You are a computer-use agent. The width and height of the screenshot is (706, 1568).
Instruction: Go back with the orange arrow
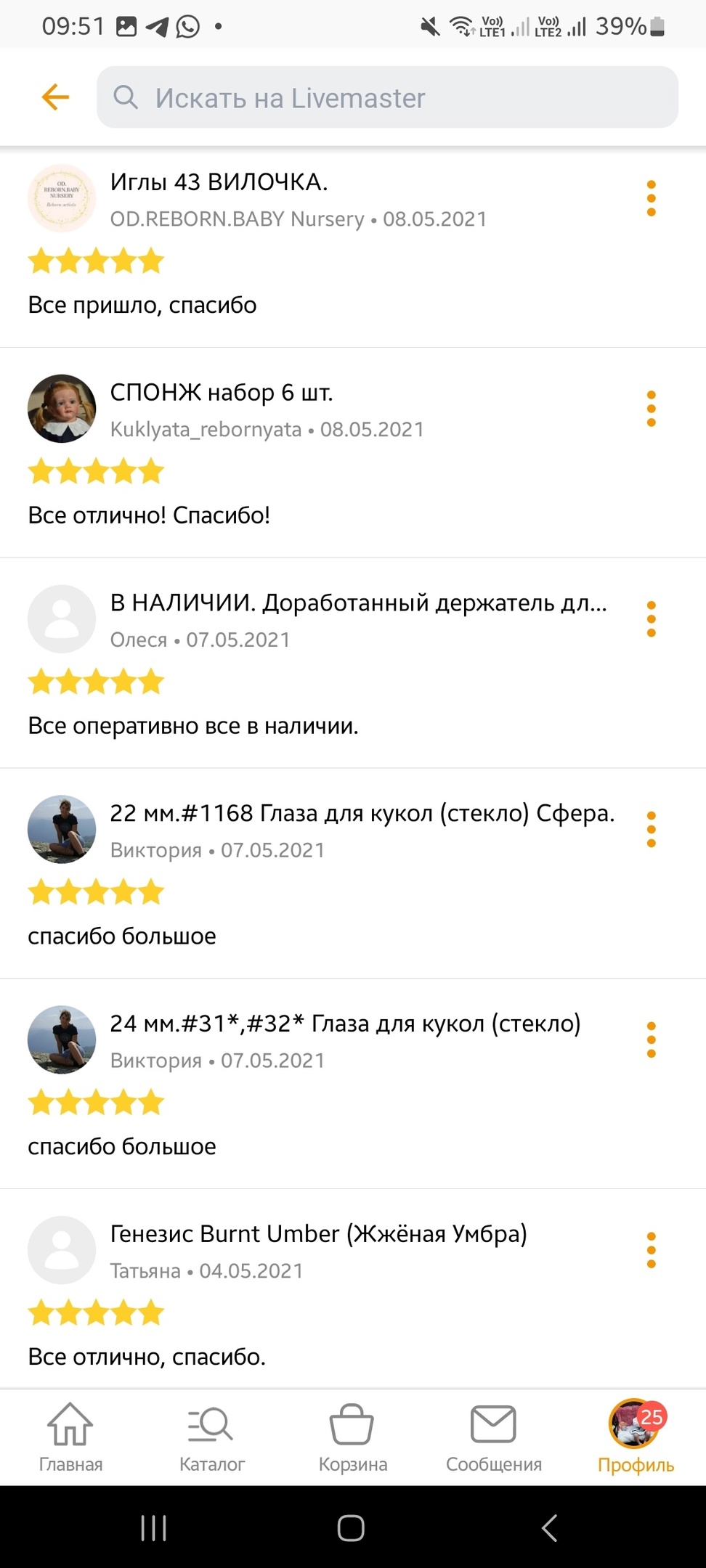click(55, 97)
